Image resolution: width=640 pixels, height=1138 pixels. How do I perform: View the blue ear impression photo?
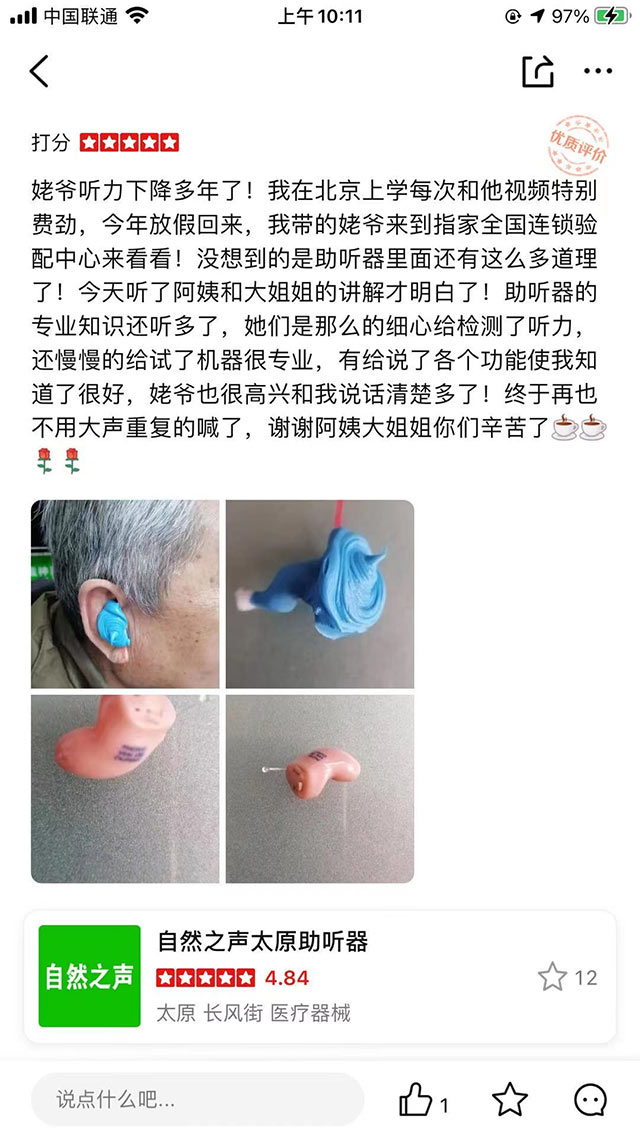pyautogui.click(x=320, y=594)
